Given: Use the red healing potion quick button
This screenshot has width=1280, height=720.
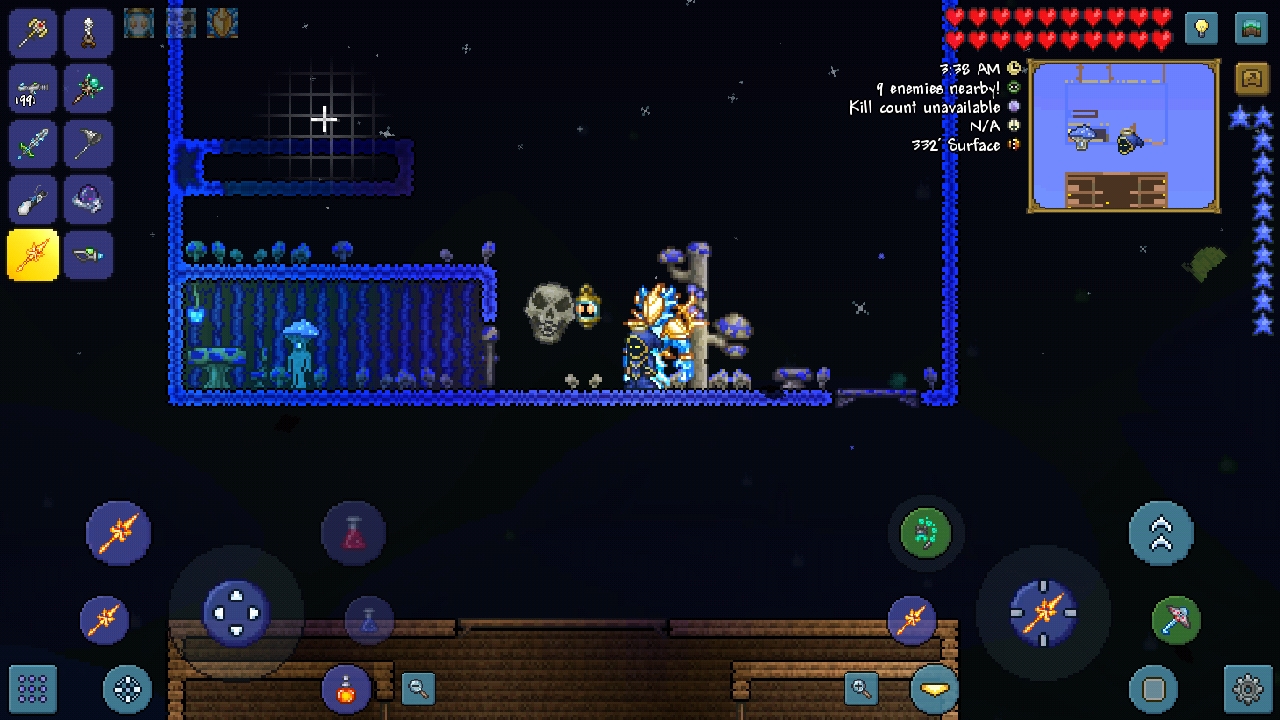Looking at the screenshot, I should [x=353, y=533].
